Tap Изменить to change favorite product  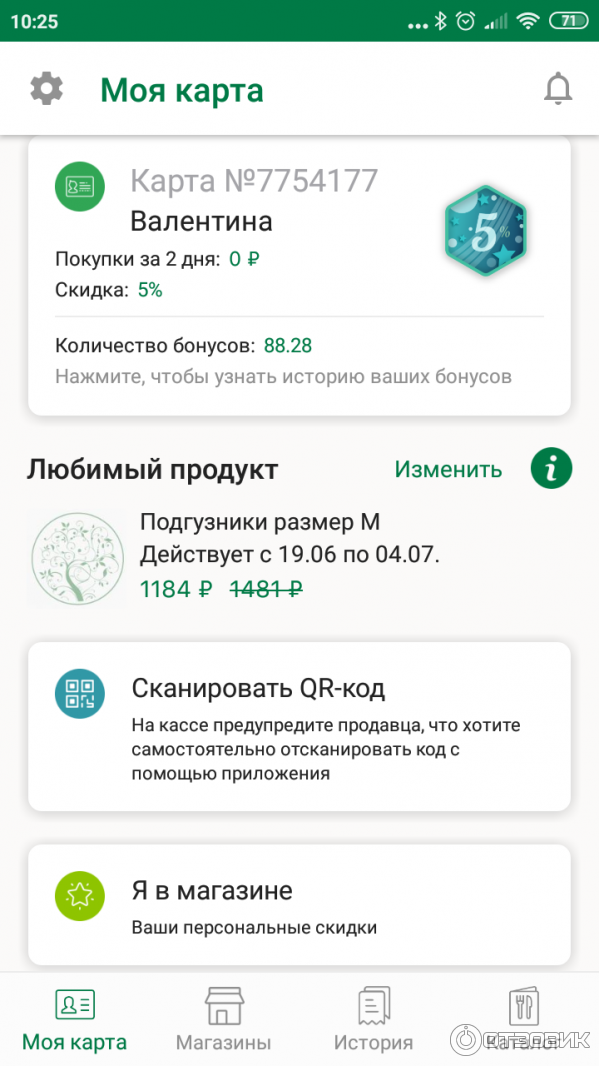pos(448,469)
